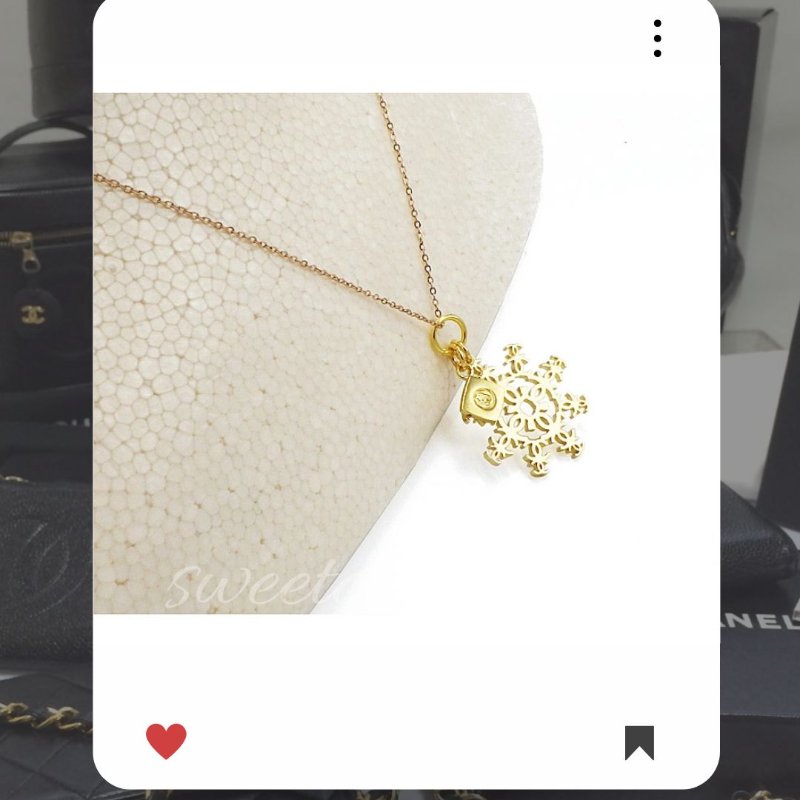
Task: Toggle the bookmark icon on this post
Action: click(x=639, y=742)
